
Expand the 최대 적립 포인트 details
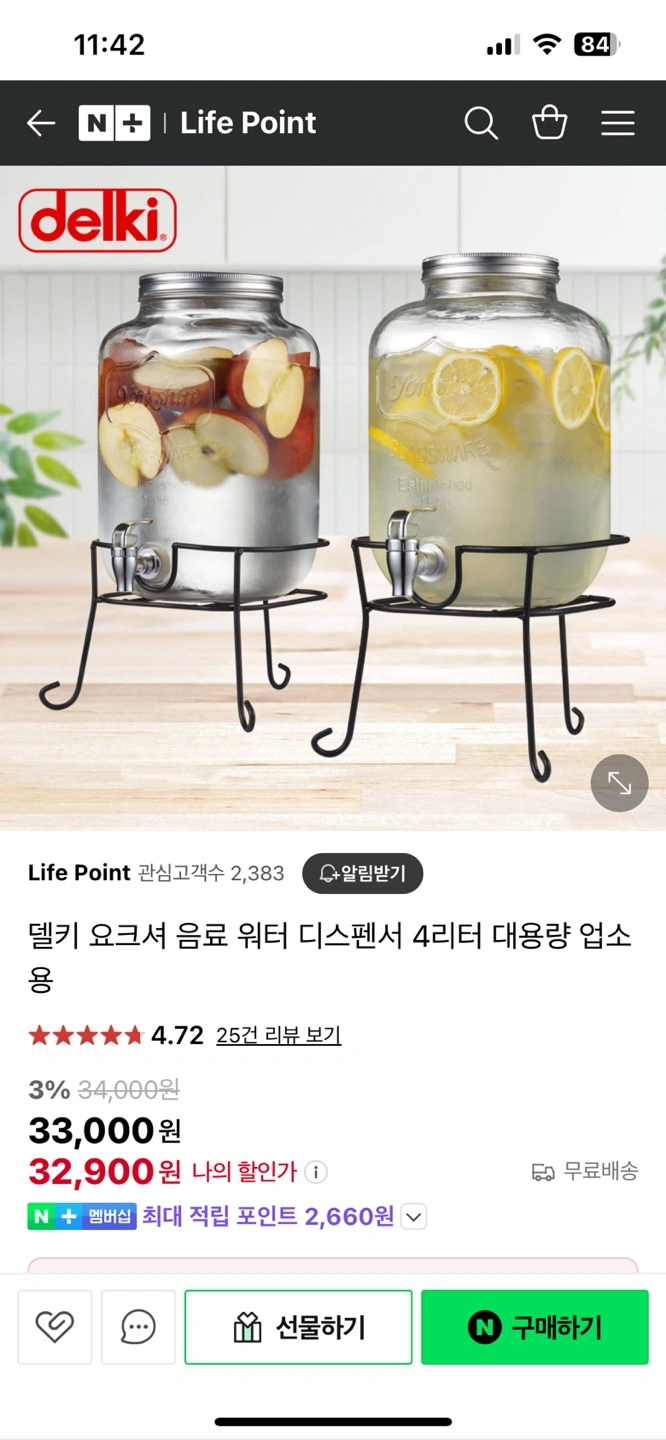coord(414,1217)
